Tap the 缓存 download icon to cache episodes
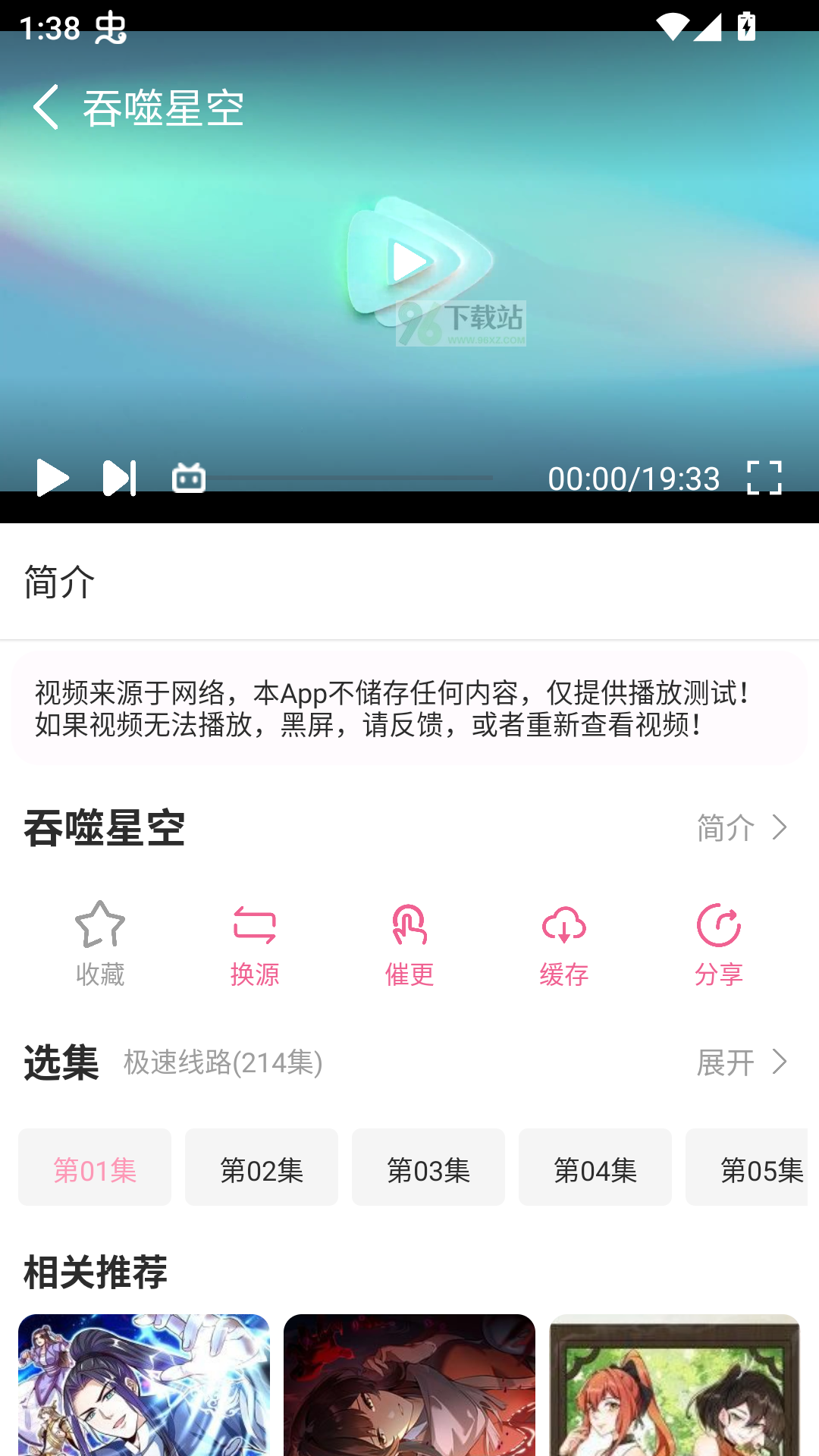 coord(563,940)
